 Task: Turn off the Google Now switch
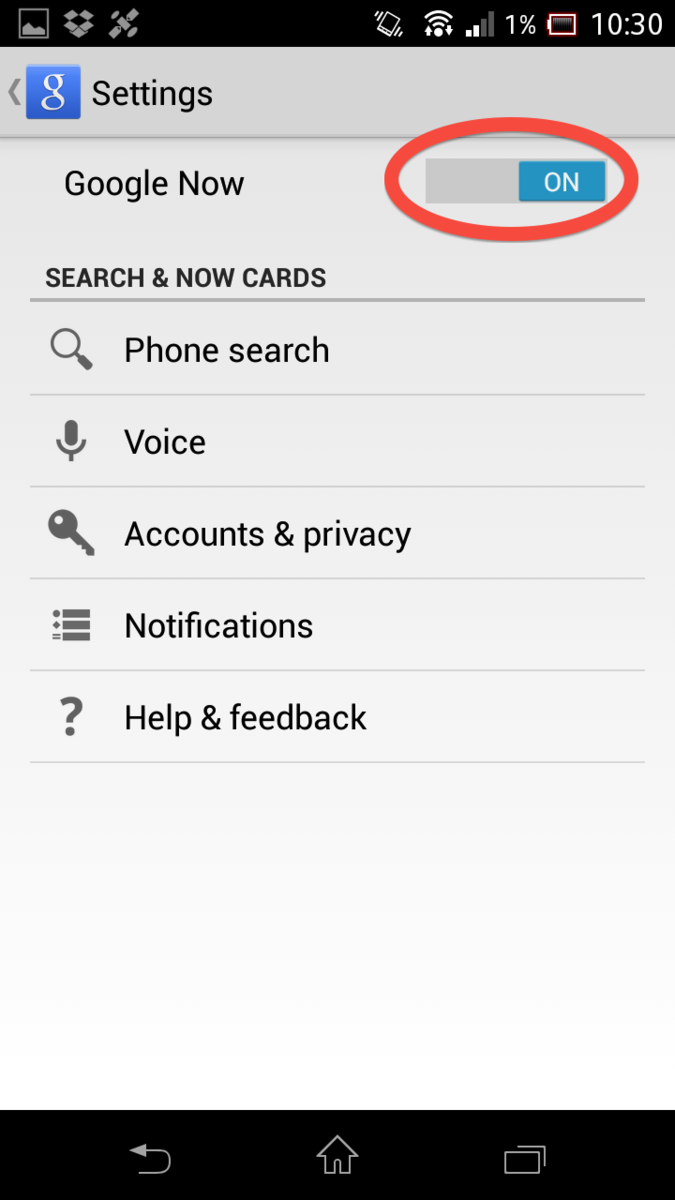[516, 182]
